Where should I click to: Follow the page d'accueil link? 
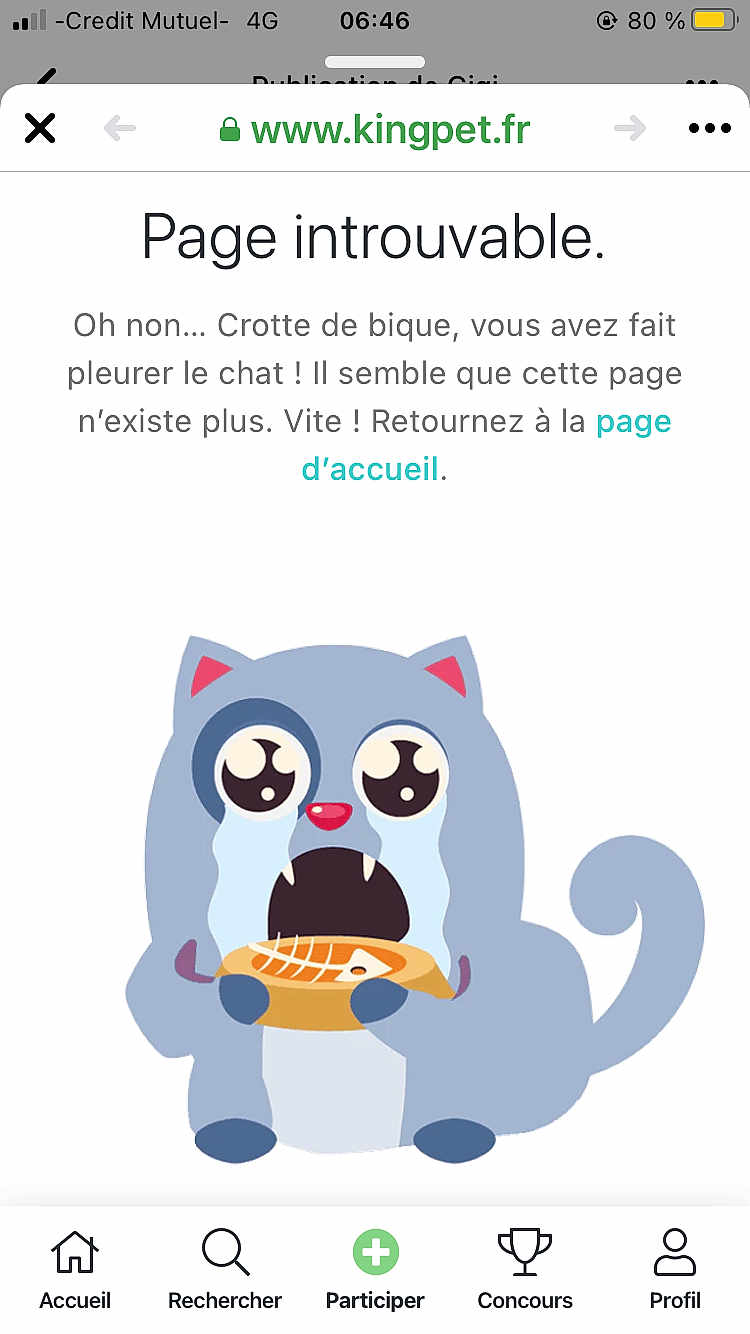(x=372, y=468)
